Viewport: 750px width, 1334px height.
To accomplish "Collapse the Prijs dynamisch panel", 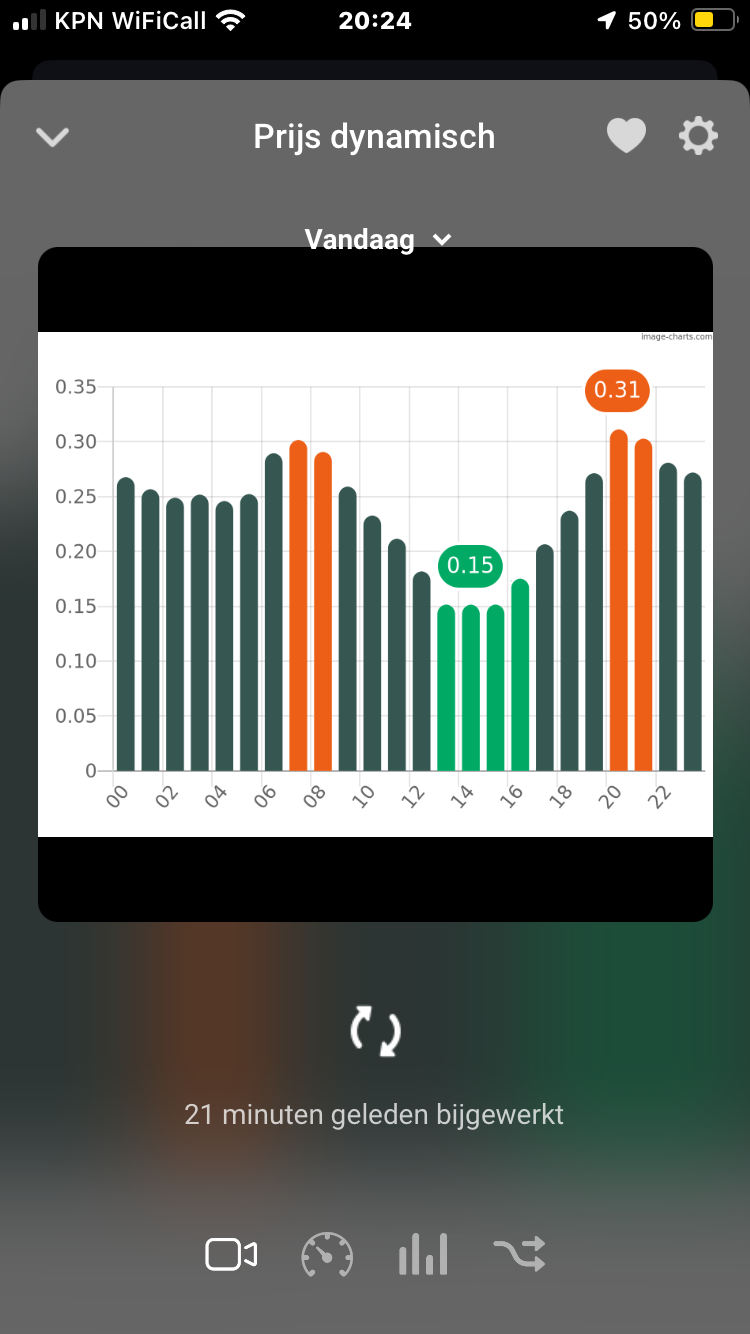I will pyautogui.click(x=52, y=137).
